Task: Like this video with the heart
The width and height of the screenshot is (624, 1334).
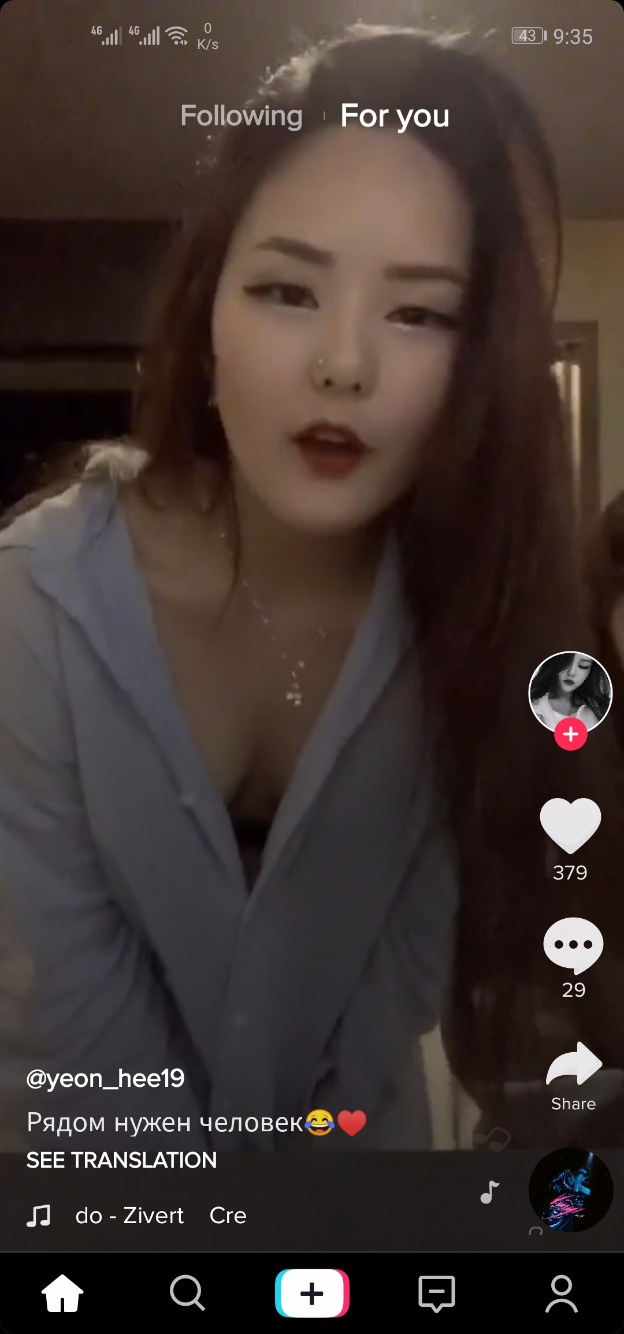Action: [x=570, y=826]
